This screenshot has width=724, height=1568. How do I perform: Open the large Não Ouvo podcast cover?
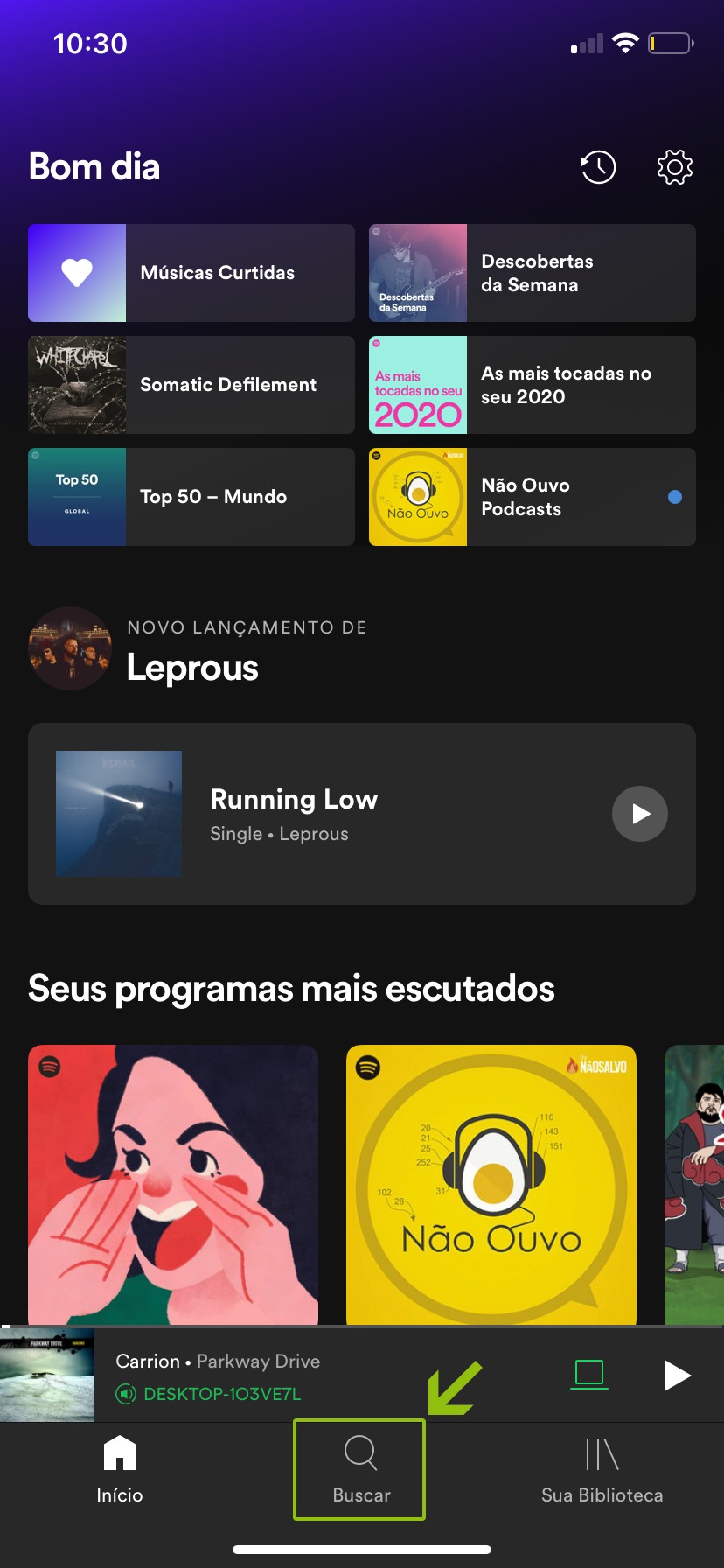pos(491,1184)
